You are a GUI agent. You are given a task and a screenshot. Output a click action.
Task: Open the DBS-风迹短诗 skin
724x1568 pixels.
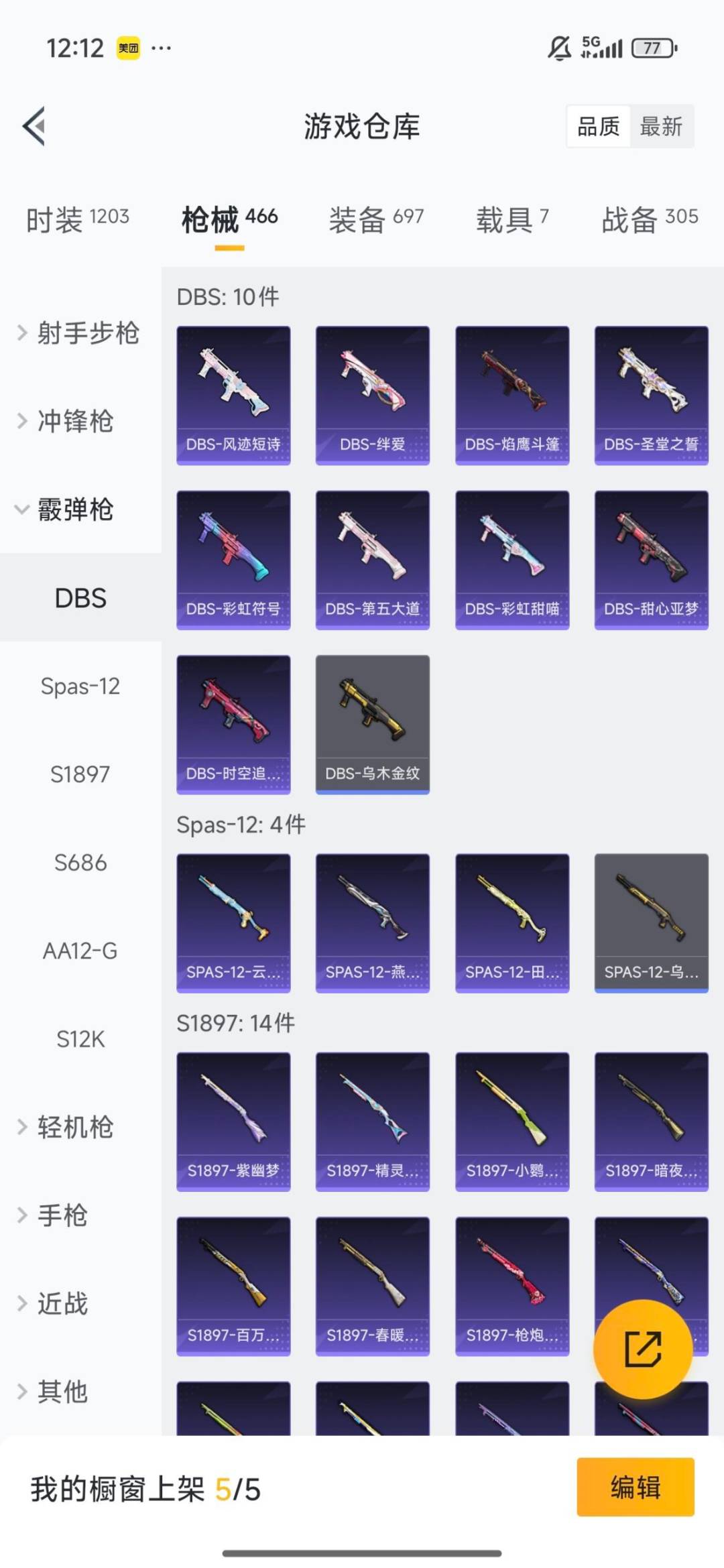(233, 396)
